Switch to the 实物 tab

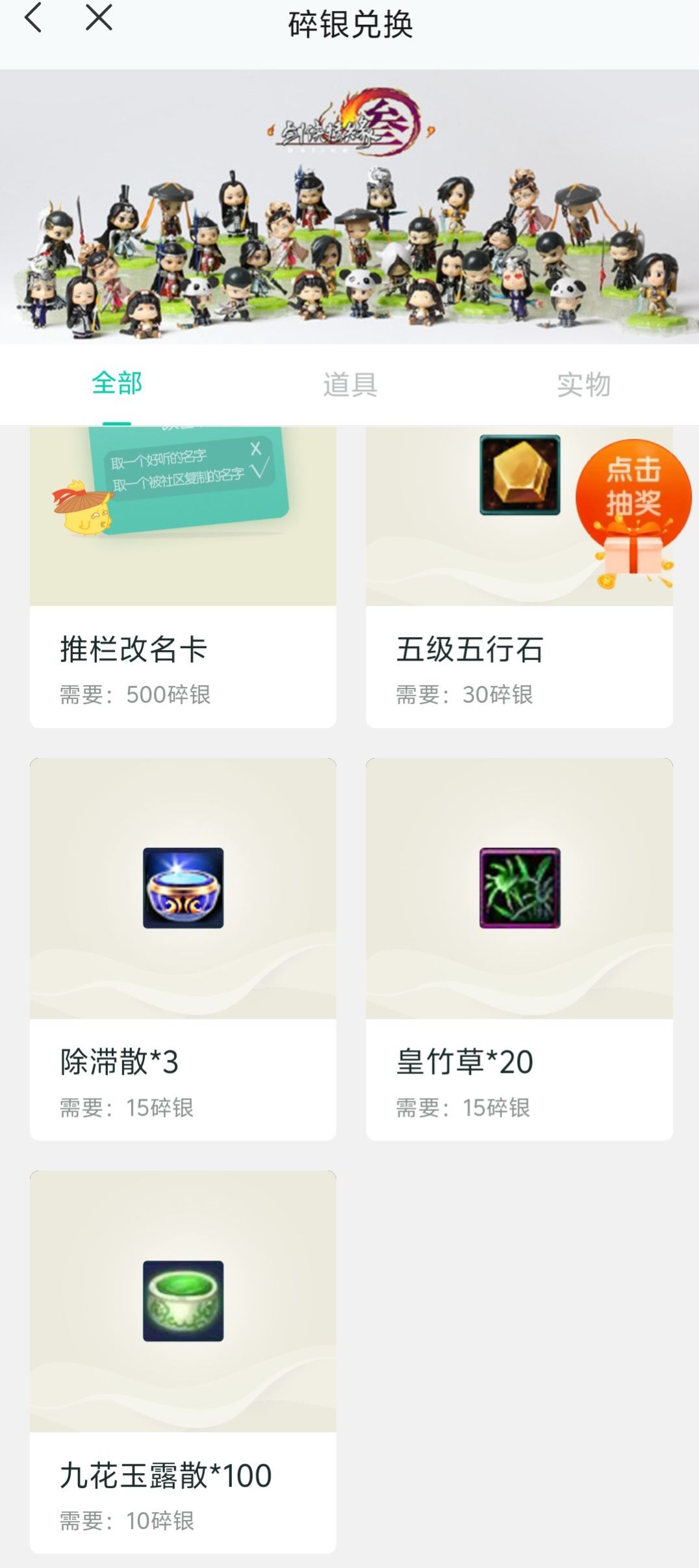[x=584, y=384]
